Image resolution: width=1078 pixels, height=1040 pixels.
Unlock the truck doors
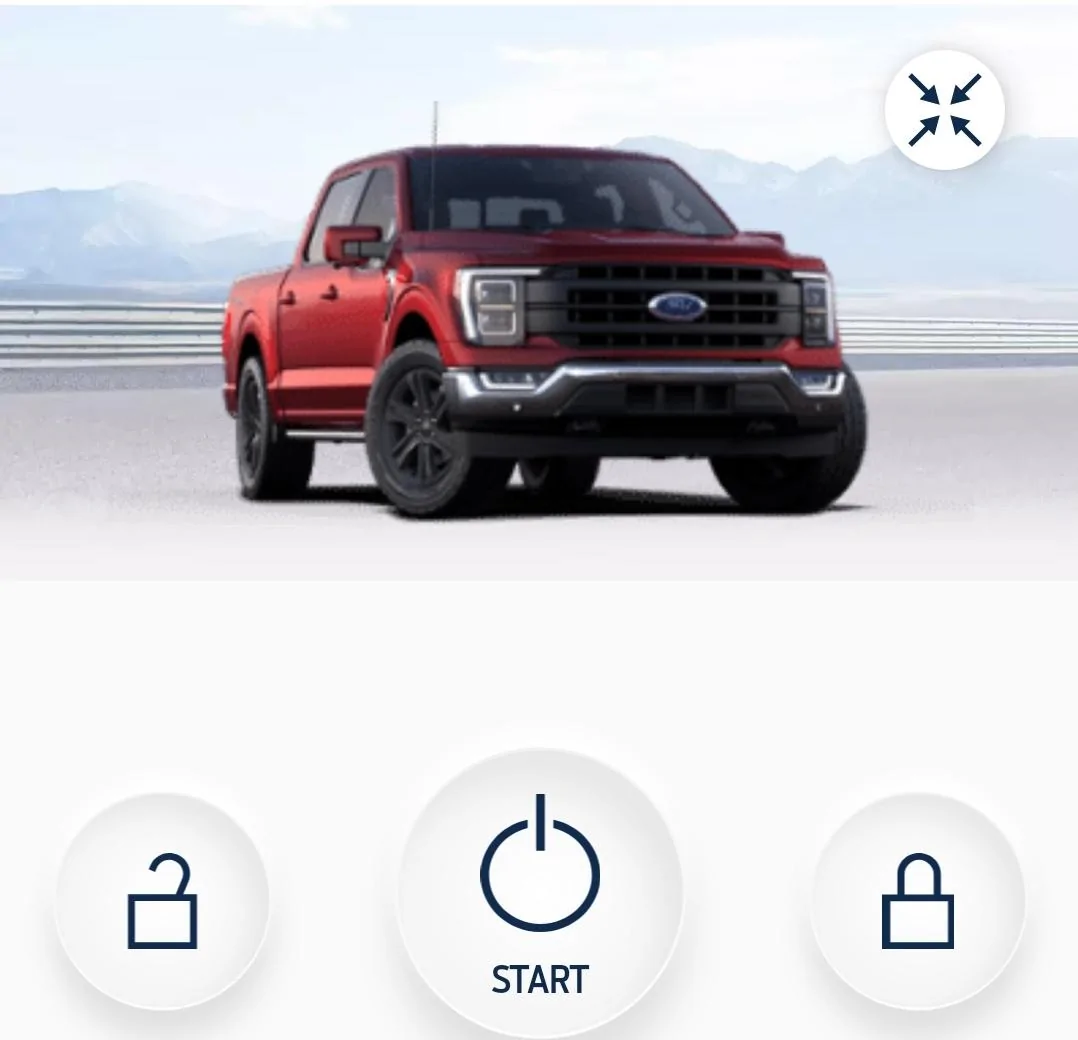[162, 901]
